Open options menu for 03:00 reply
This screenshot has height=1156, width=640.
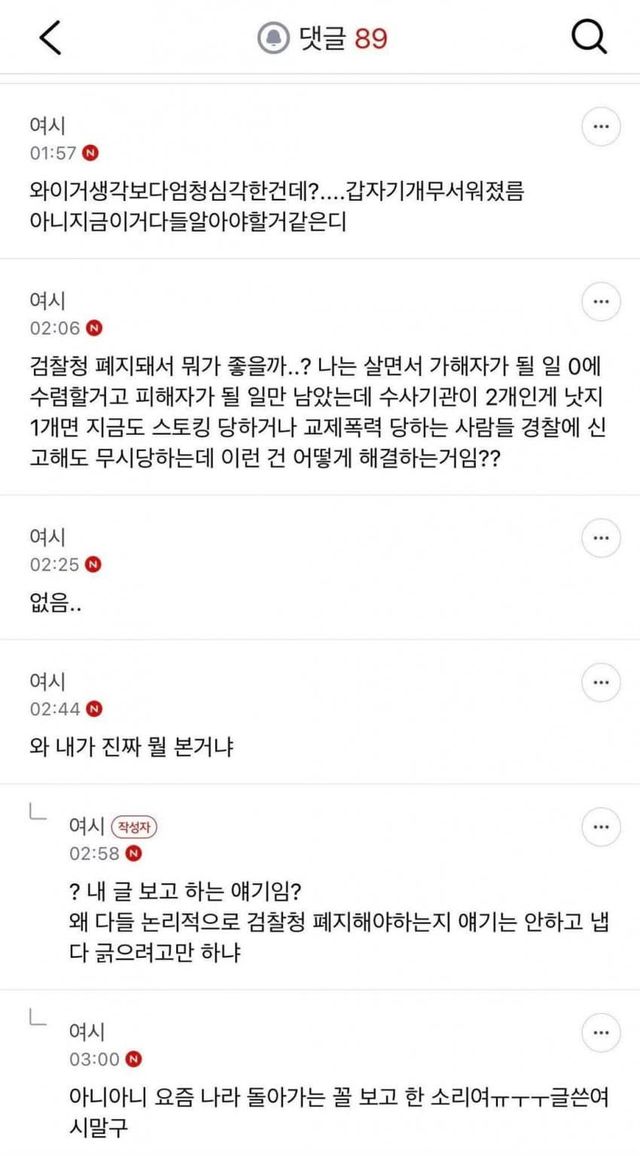coord(601,1032)
